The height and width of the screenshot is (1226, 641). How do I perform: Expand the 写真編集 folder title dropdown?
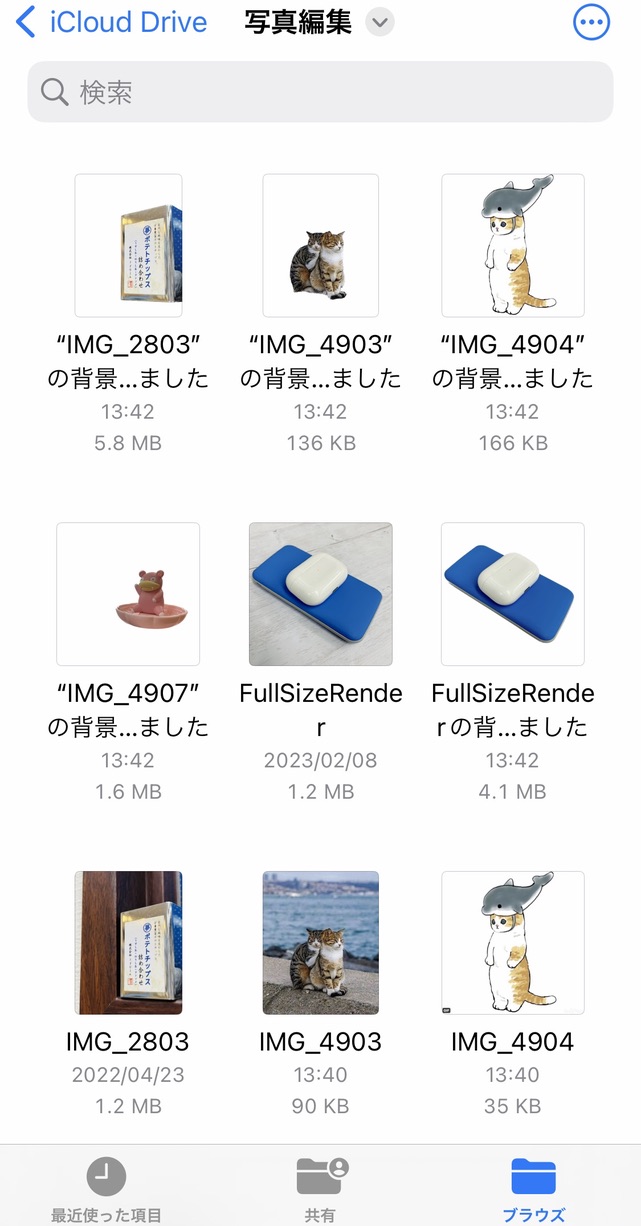tap(380, 22)
